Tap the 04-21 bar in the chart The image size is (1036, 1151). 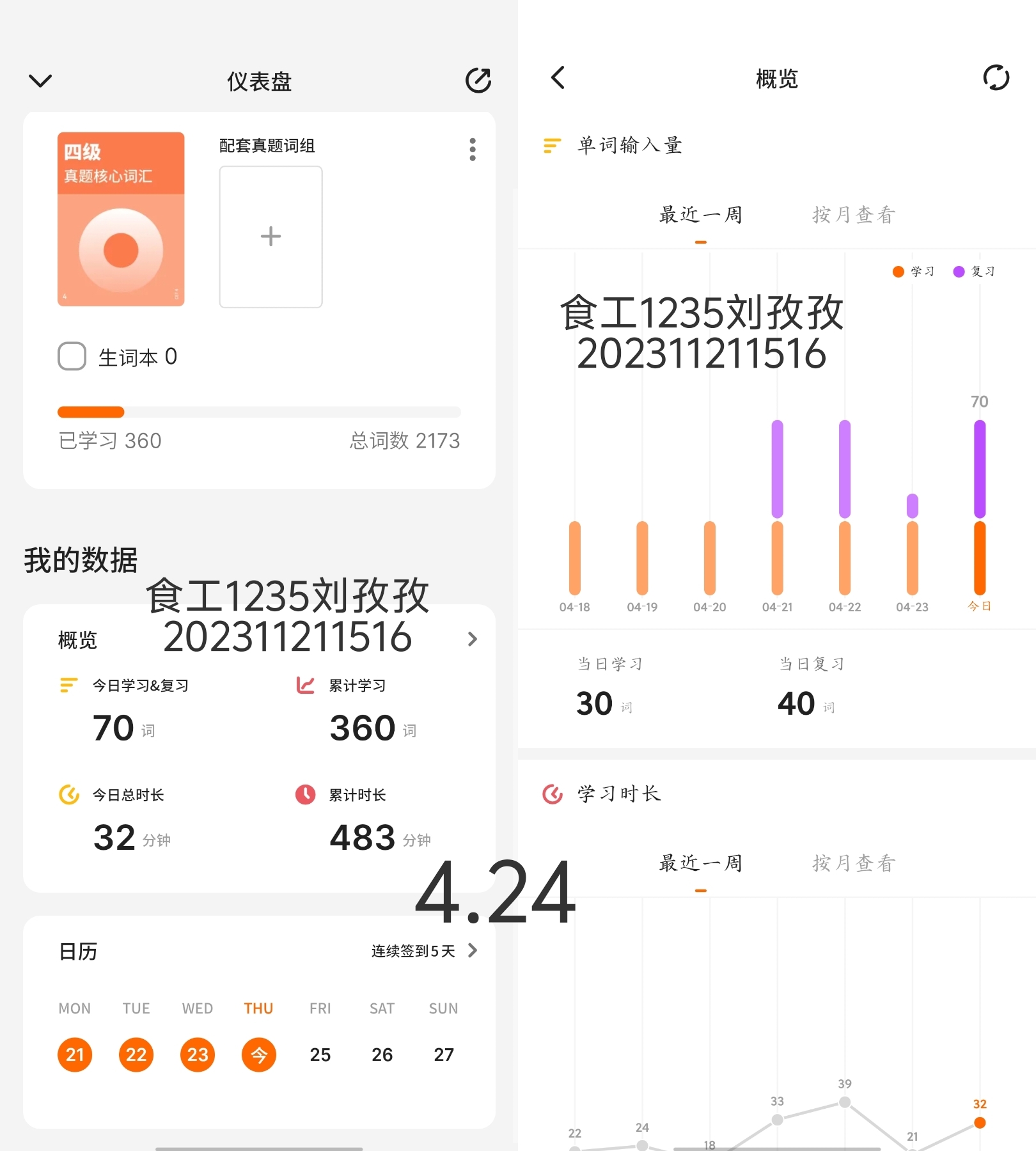click(777, 508)
